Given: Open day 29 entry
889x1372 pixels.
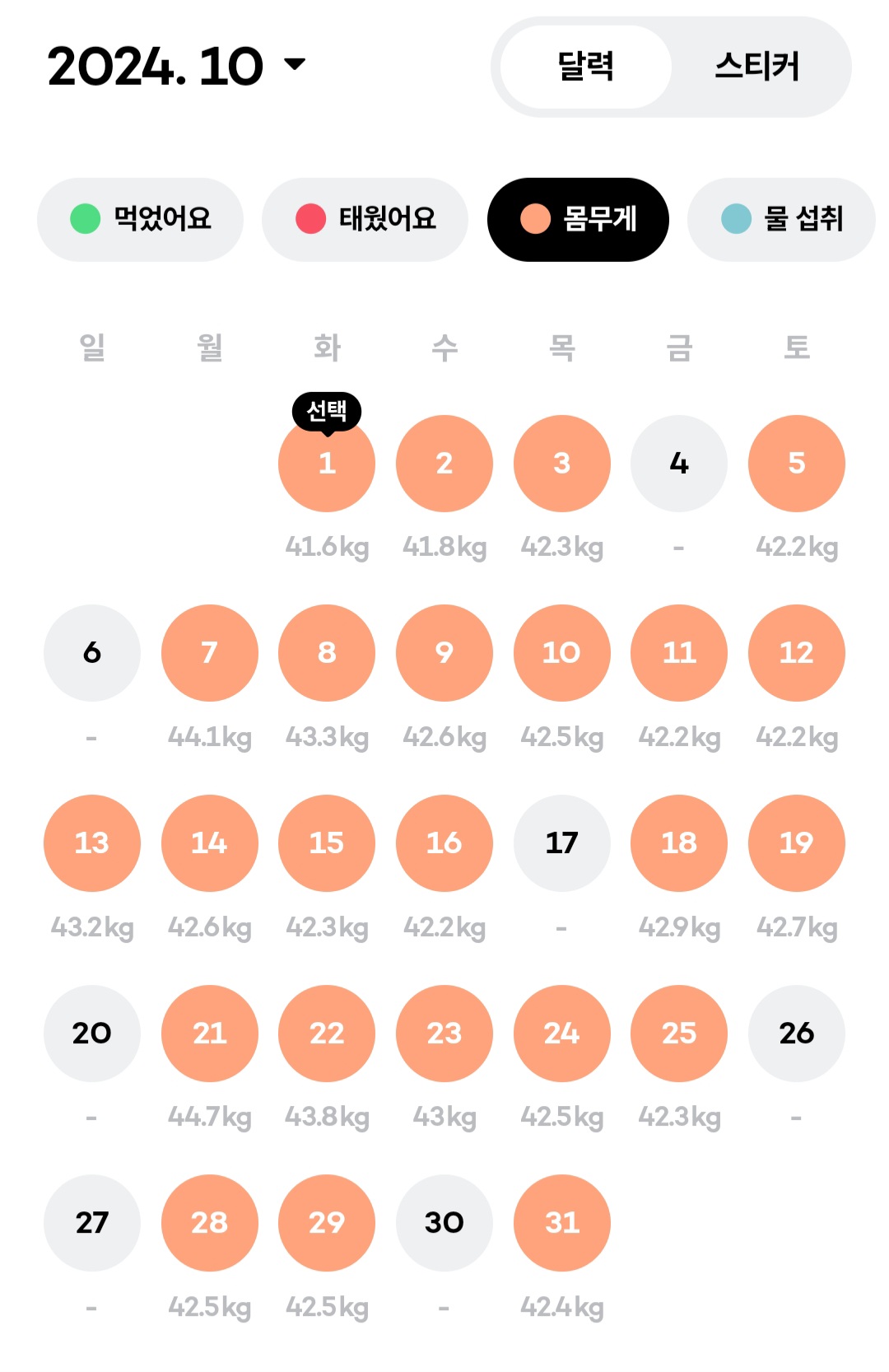Looking at the screenshot, I should pos(327,1223).
